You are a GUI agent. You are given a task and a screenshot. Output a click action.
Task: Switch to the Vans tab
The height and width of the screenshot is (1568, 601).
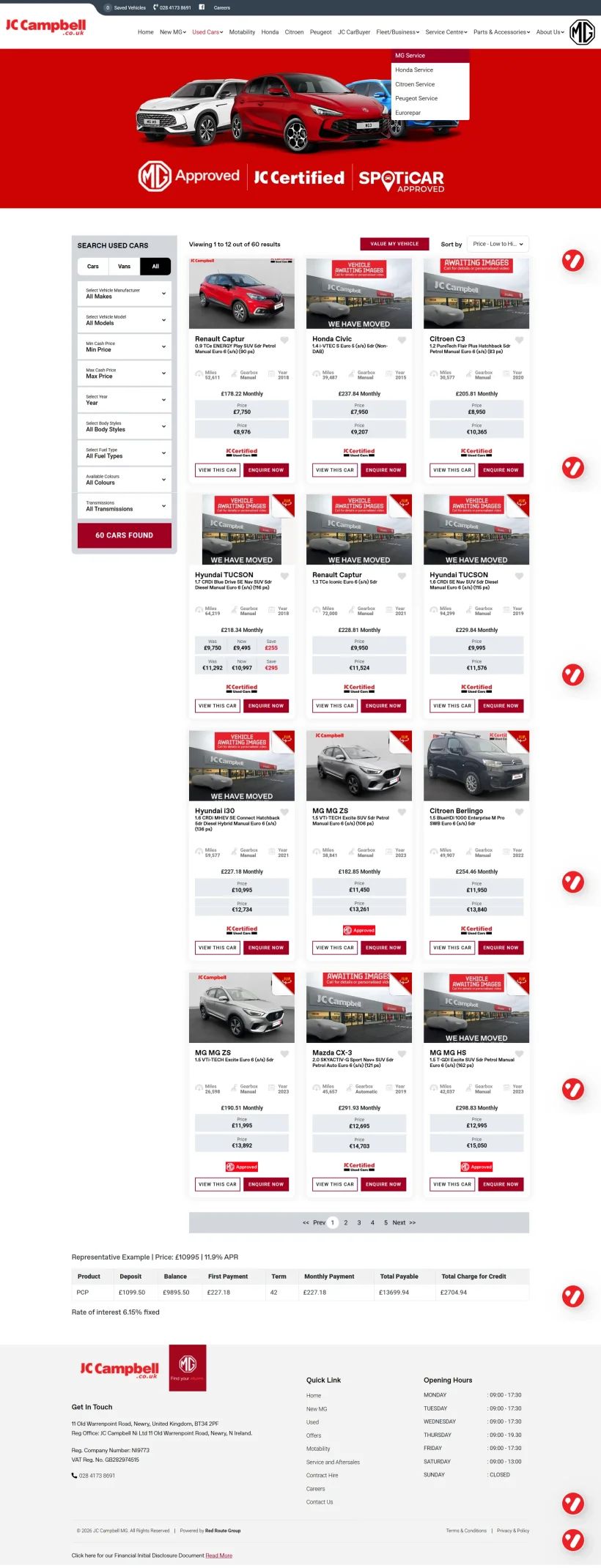pyautogui.click(x=124, y=267)
